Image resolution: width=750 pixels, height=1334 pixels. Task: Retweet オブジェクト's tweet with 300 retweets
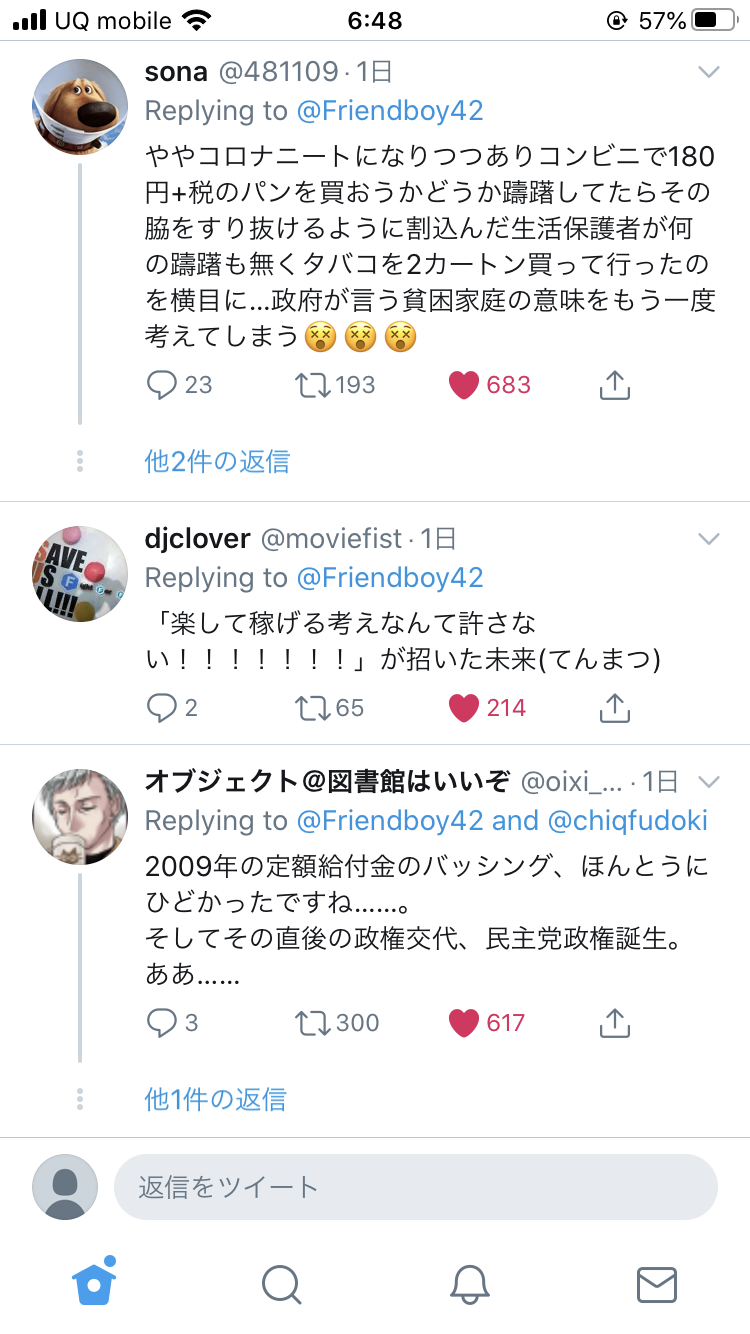point(313,1022)
